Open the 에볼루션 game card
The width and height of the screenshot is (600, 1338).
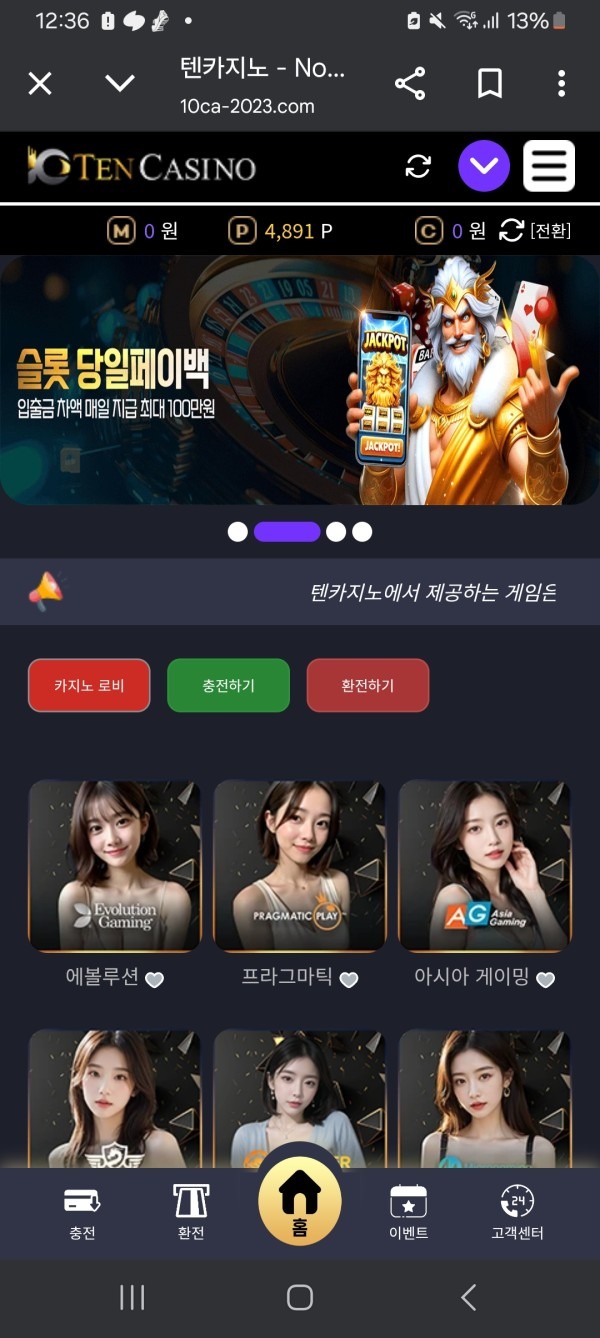[114, 866]
